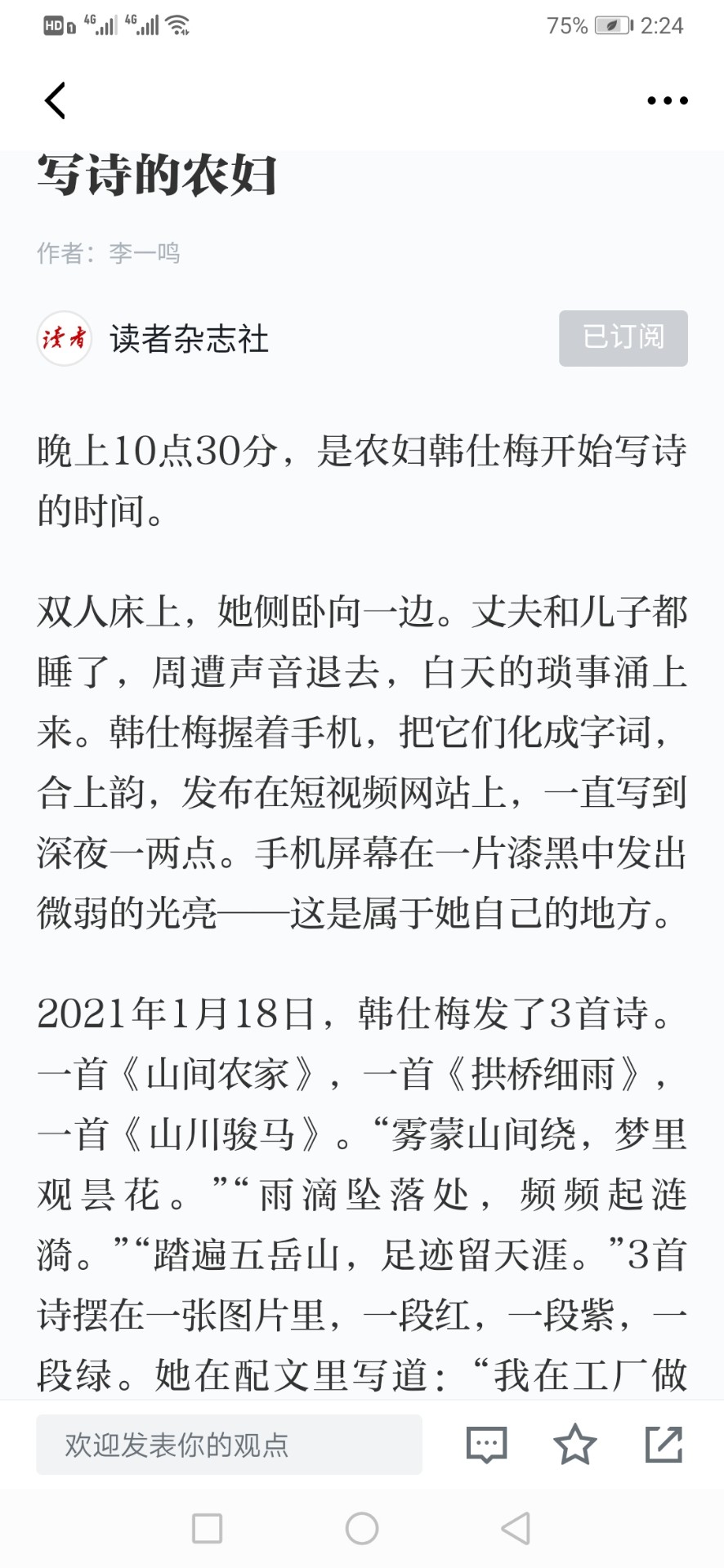Image resolution: width=724 pixels, height=1568 pixels.
Task: Open the three-dot overflow menu
Action: (x=667, y=100)
